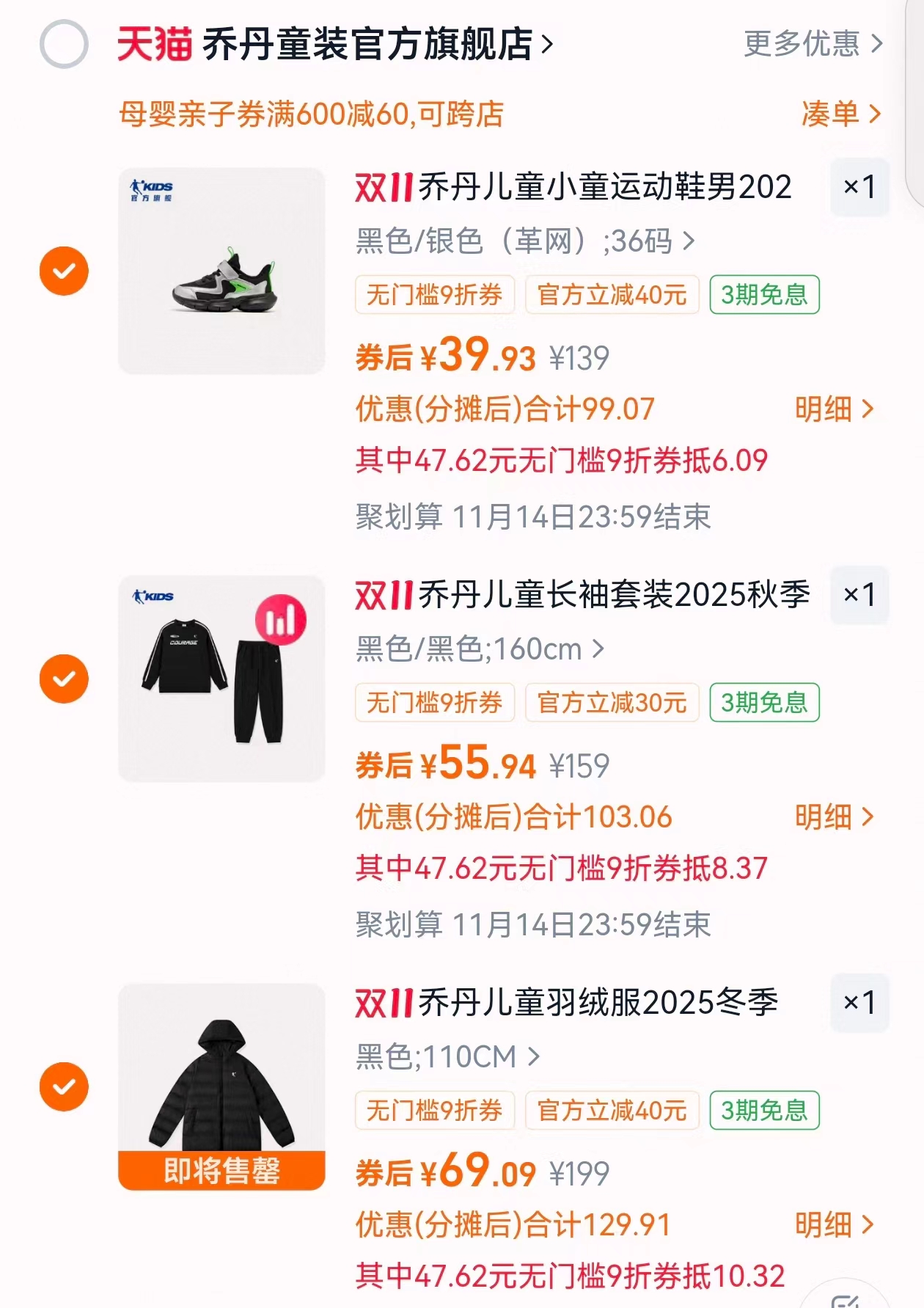Tap the 3期免息 badge on the shoes
The height and width of the screenshot is (1308, 924).
765,296
